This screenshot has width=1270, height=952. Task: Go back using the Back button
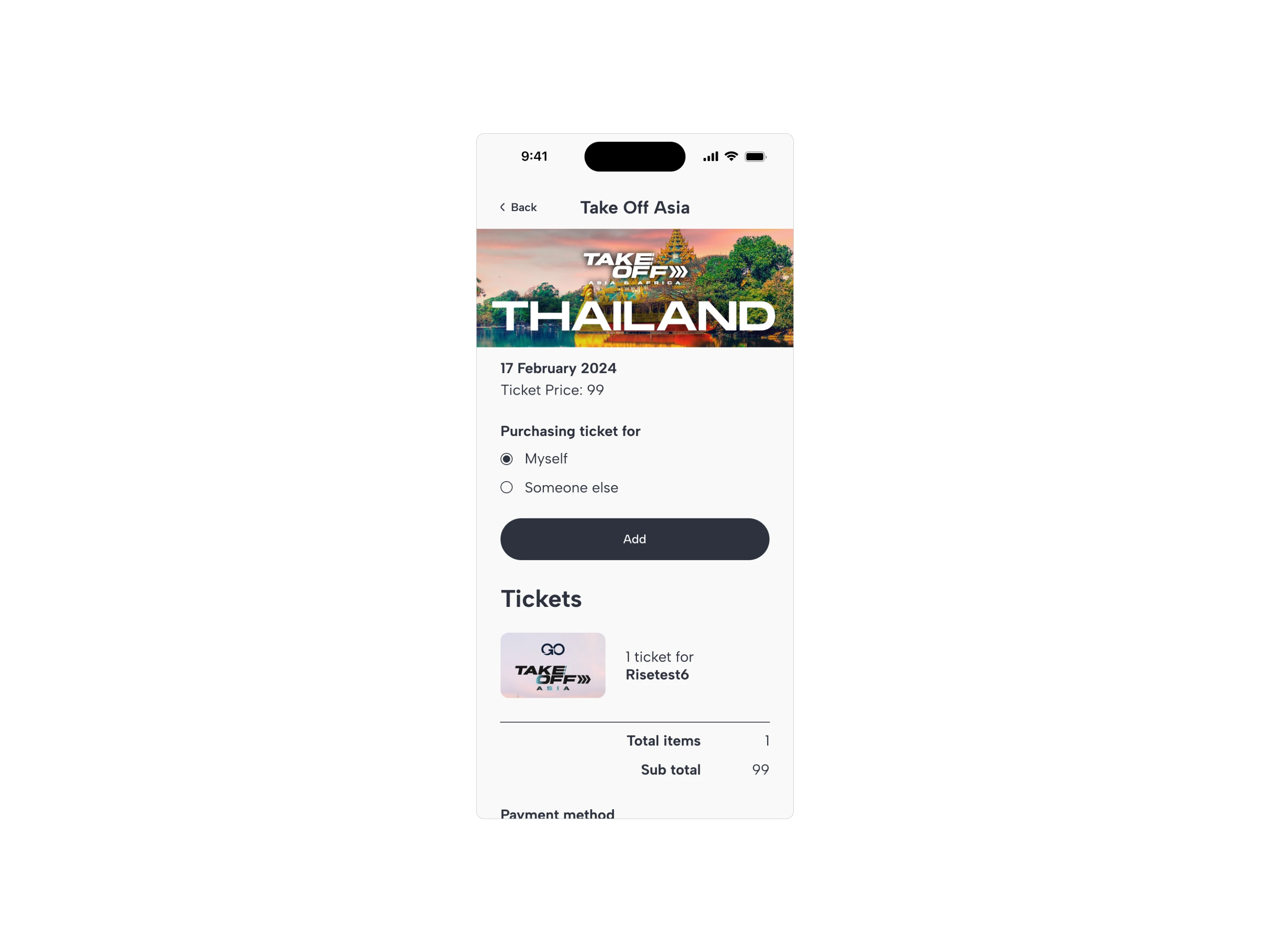pos(518,207)
